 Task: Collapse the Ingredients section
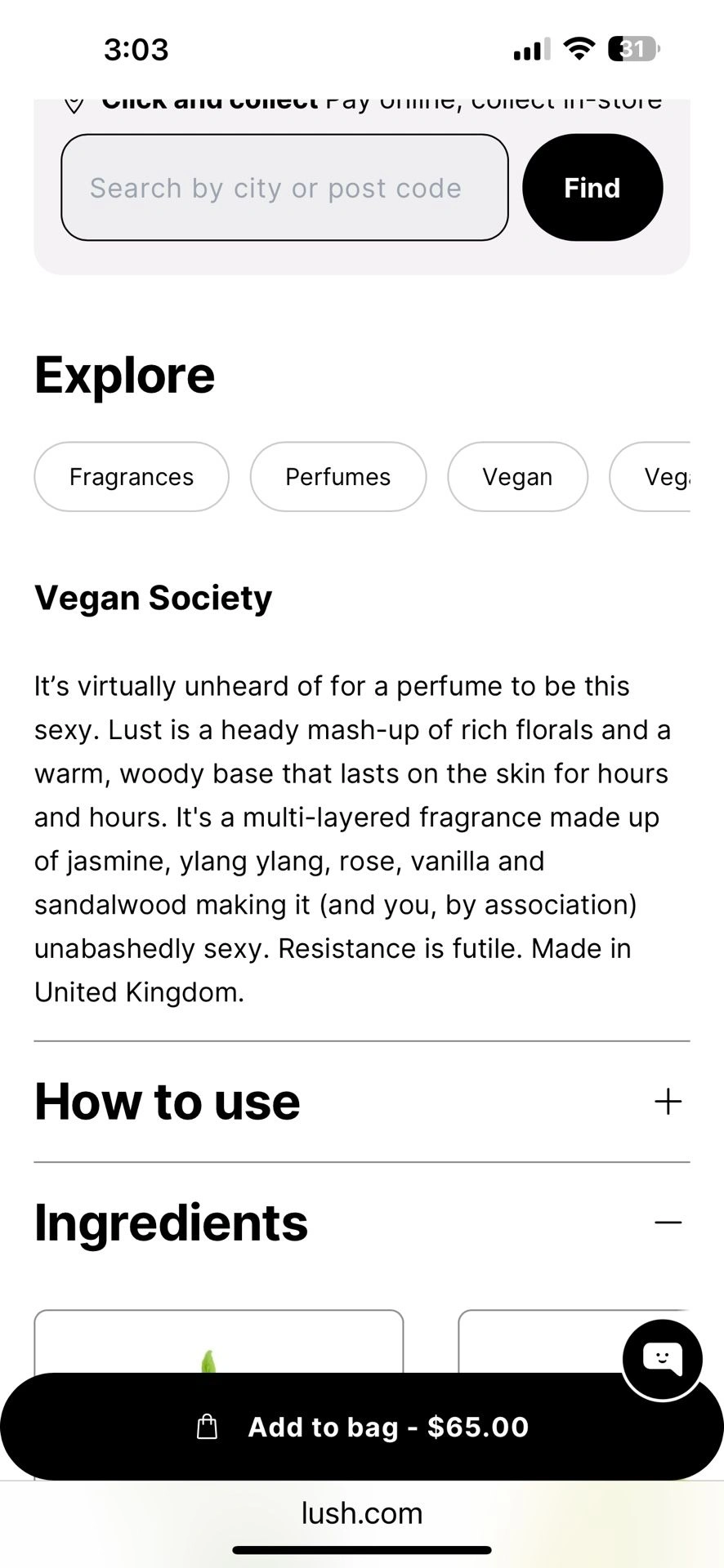(x=668, y=1223)
